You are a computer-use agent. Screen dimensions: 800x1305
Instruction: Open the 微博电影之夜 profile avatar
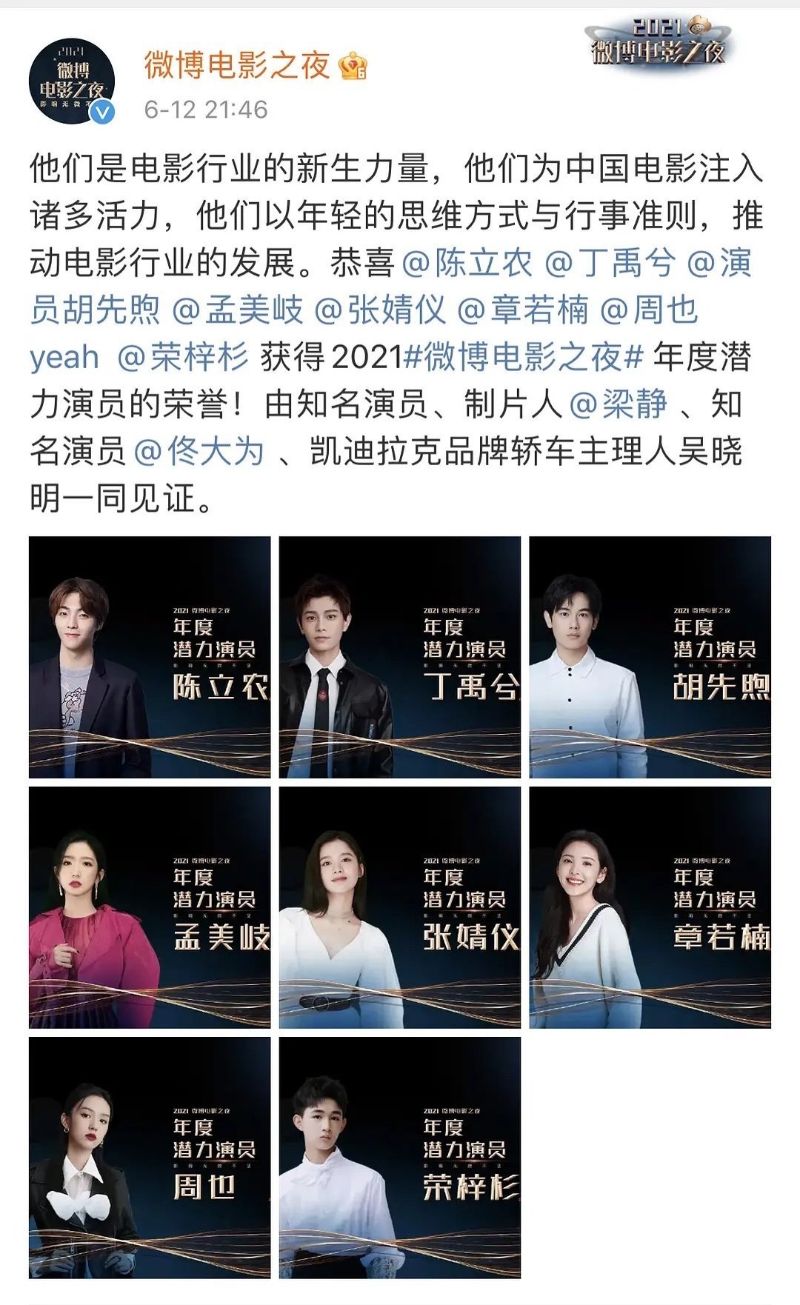[72, 83]
